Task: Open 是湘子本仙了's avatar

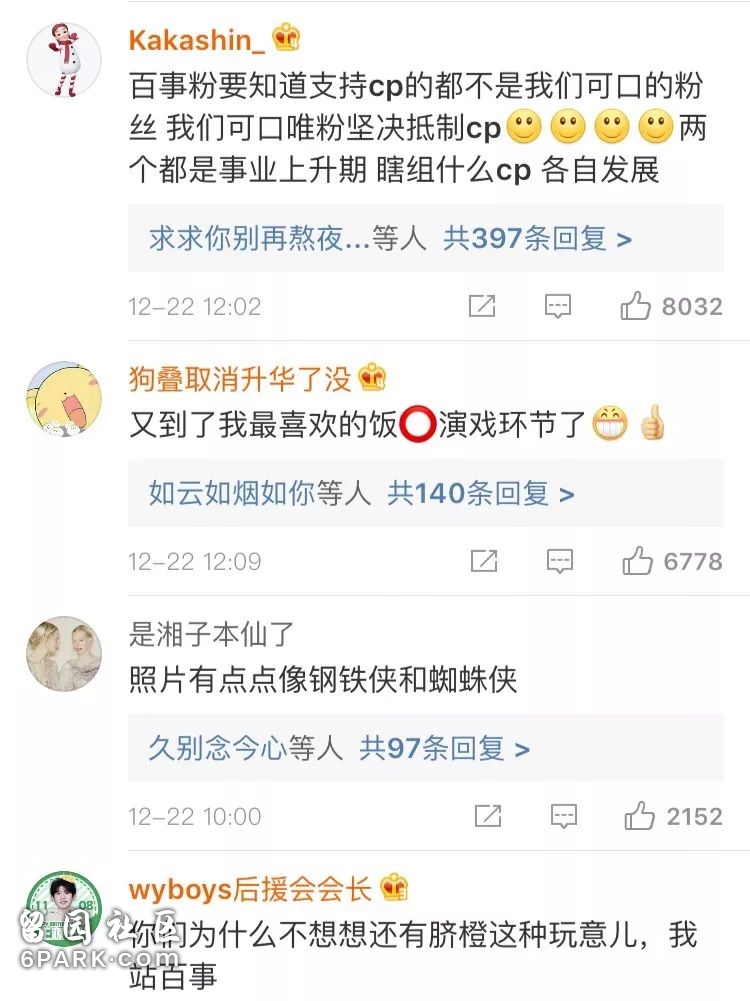Action: [x=63, y=654]
